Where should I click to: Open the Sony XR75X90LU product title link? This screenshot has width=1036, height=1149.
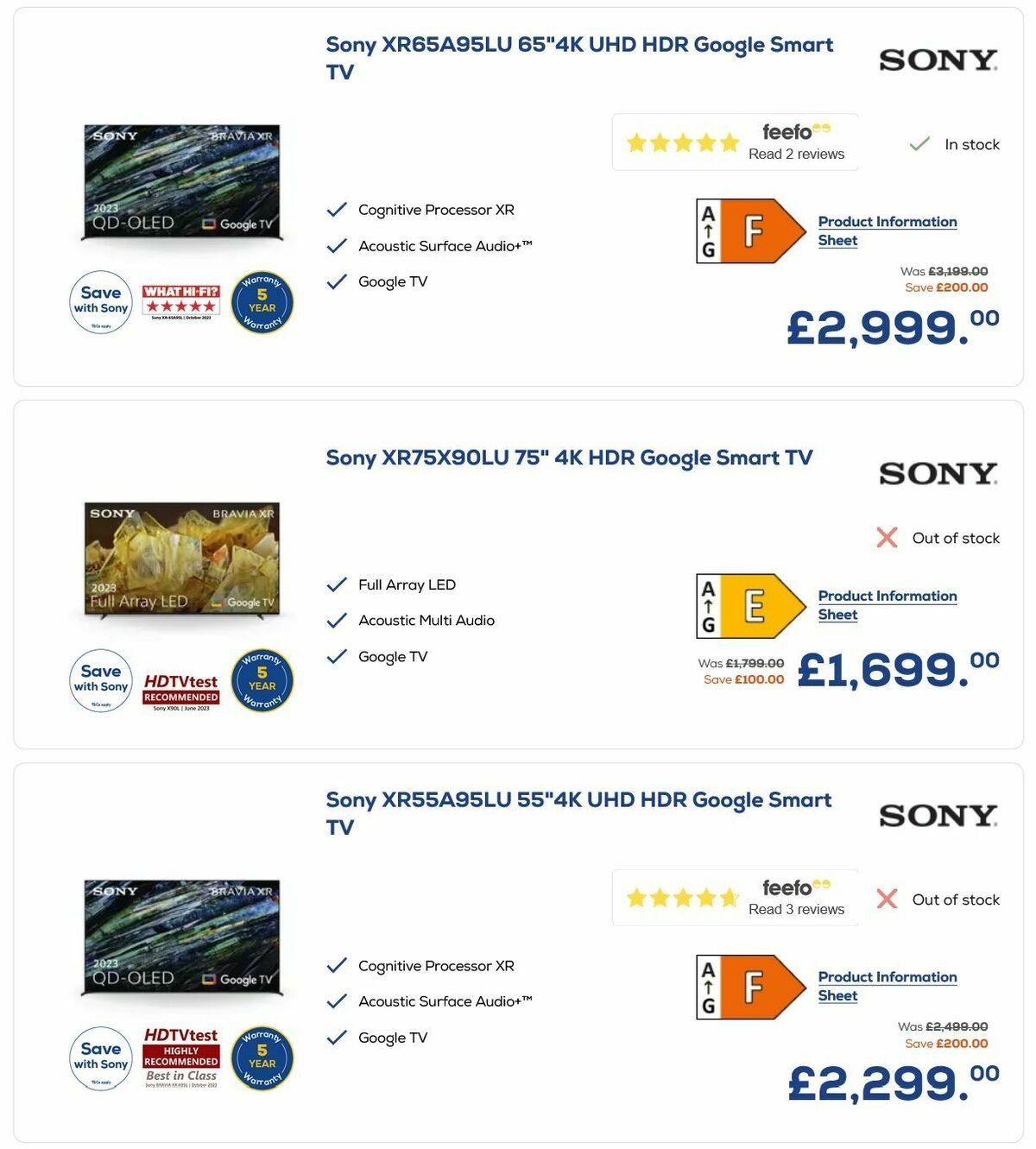coord(570,457)
